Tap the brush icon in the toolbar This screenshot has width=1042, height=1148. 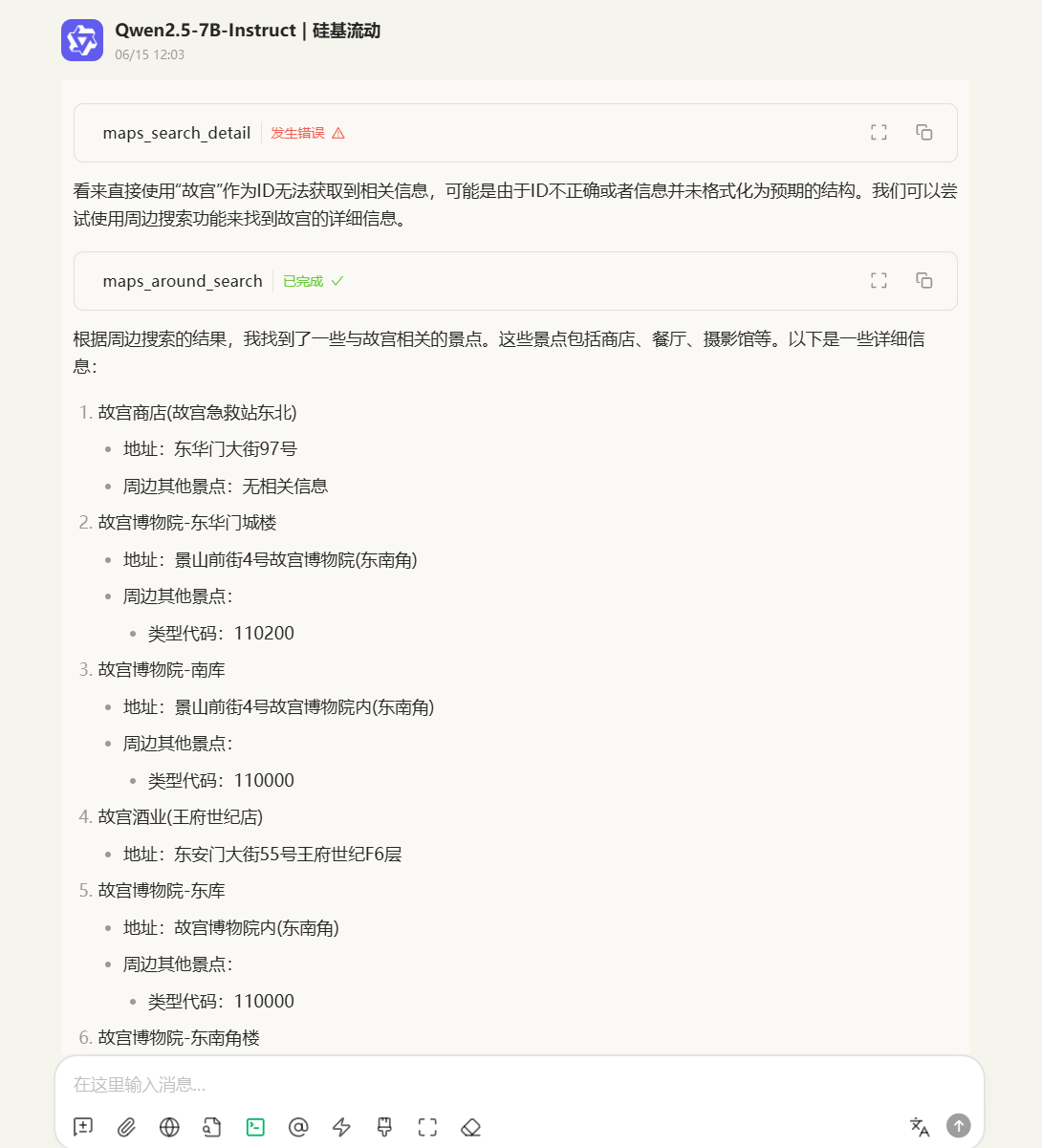(x=384, y=1127)
